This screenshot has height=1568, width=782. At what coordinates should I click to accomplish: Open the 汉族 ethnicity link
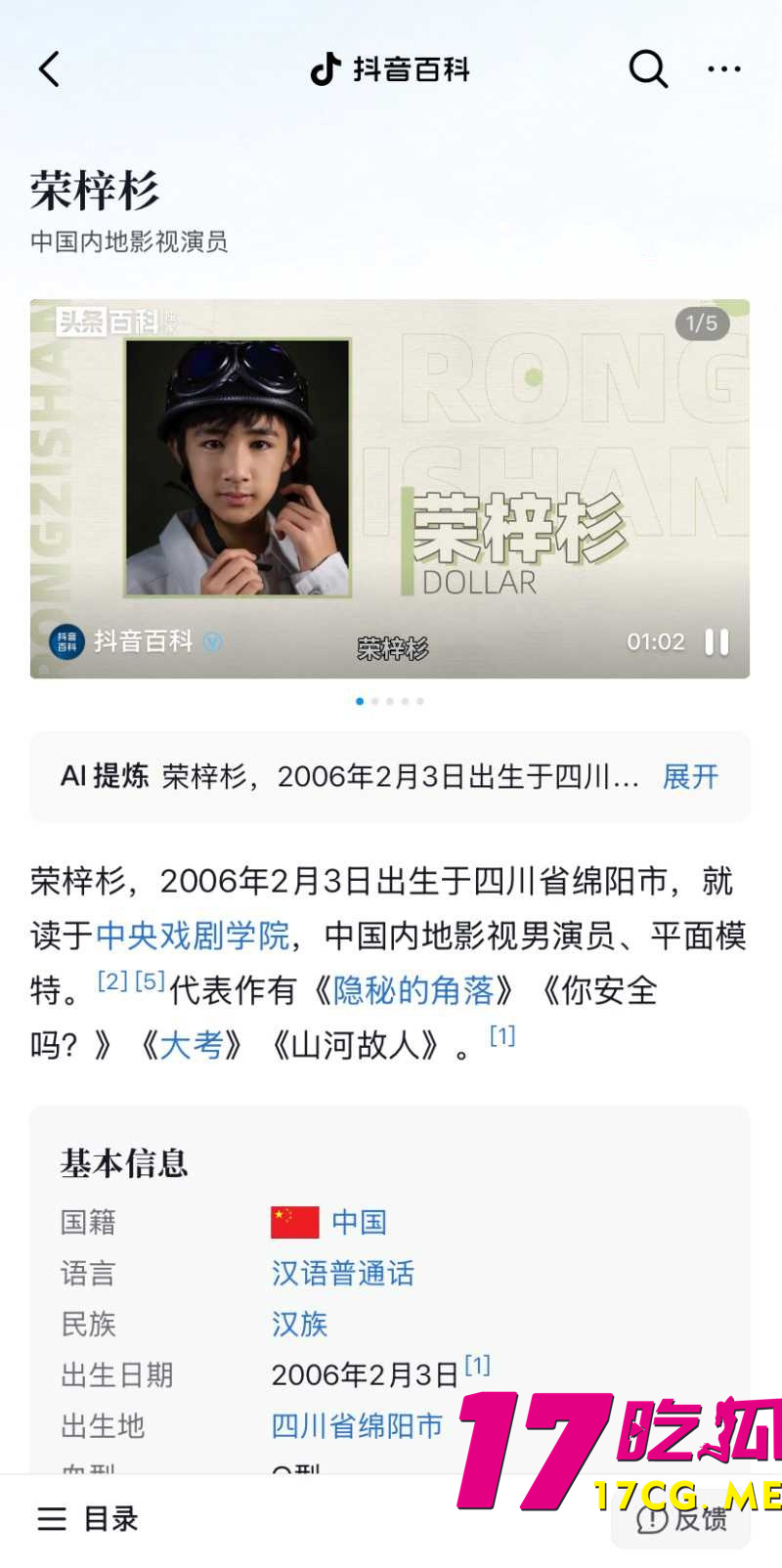click(x=299, y=1324)
